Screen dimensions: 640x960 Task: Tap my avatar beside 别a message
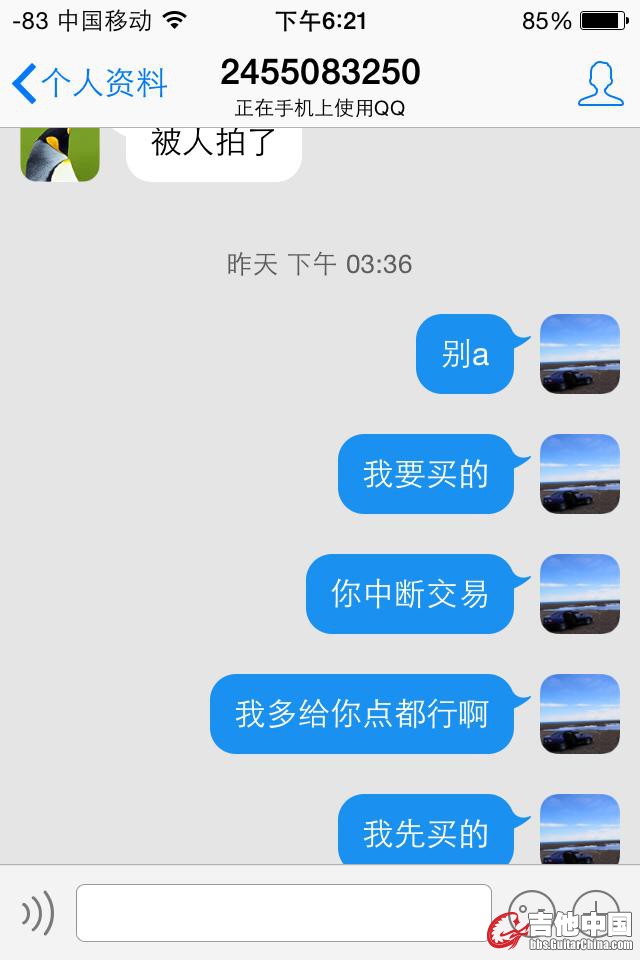pyautogui.click(x=580, y=354)
